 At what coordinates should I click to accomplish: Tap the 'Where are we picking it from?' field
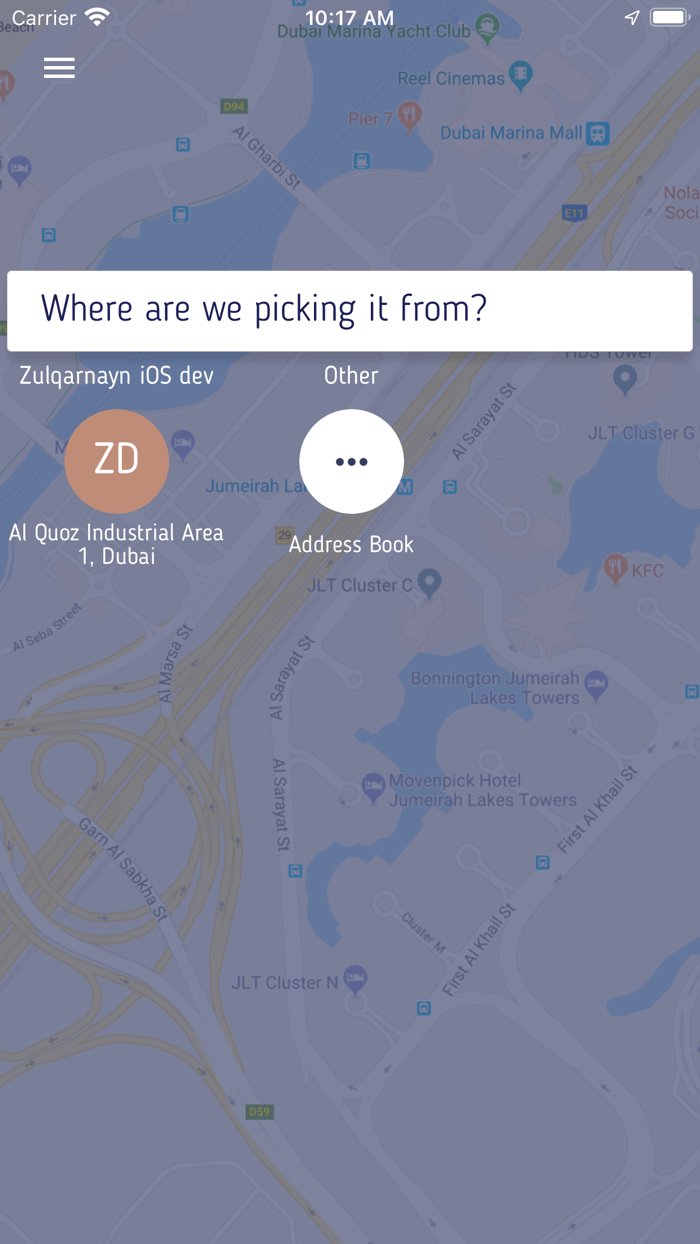click(350, 311)
